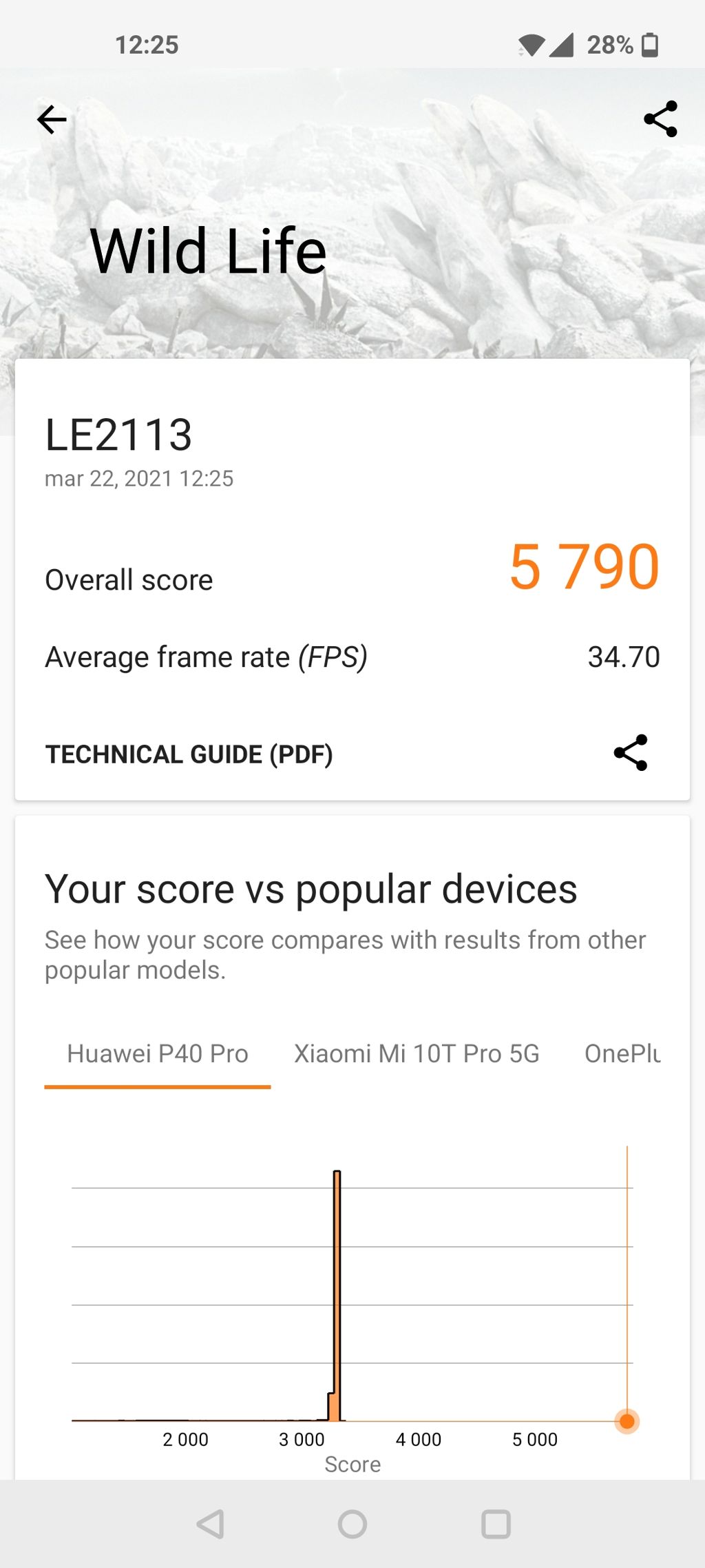Share the LE2113 score card
The width and height of the screenshot is (705, 1568).
(x=631, y=752)
